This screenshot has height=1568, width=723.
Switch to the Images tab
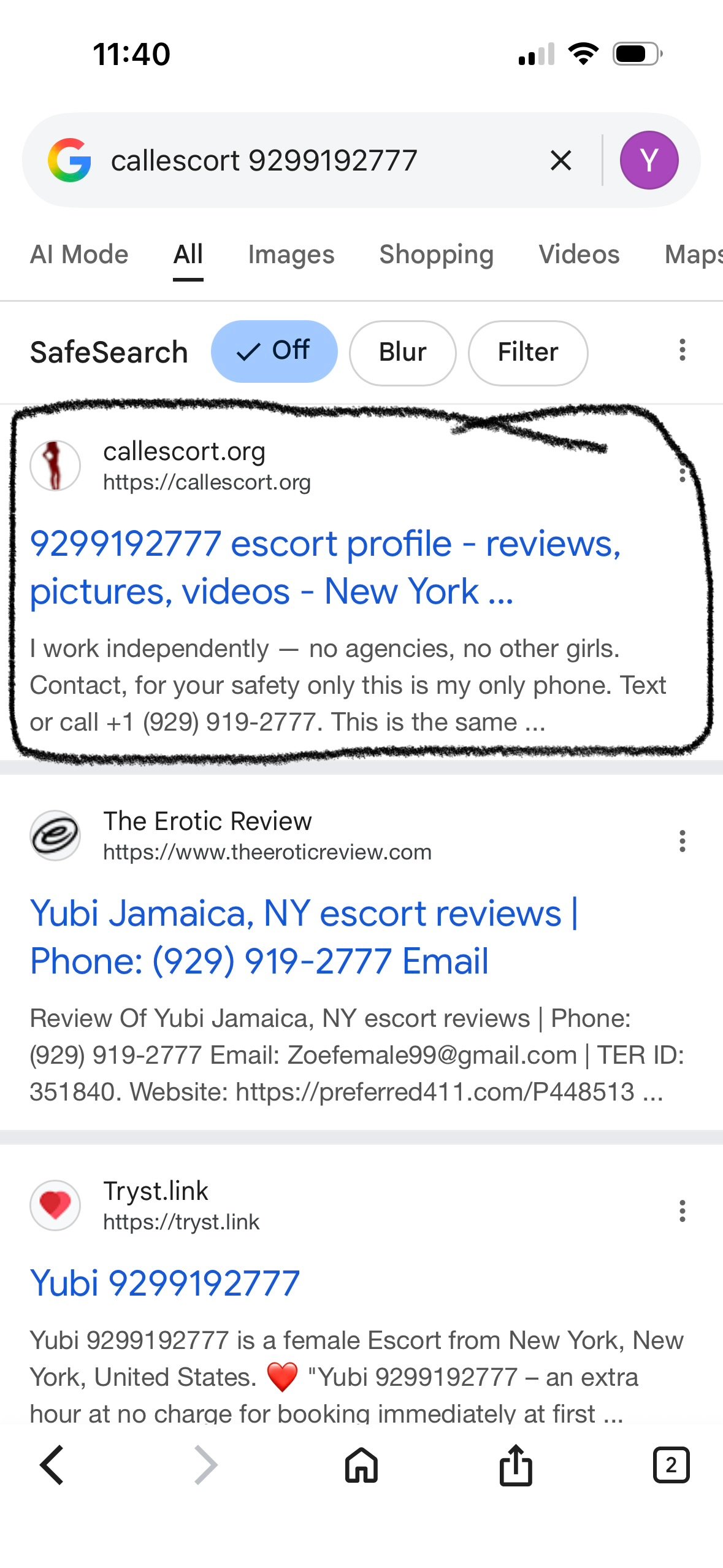pyautogui.click(x=291, y=255)
